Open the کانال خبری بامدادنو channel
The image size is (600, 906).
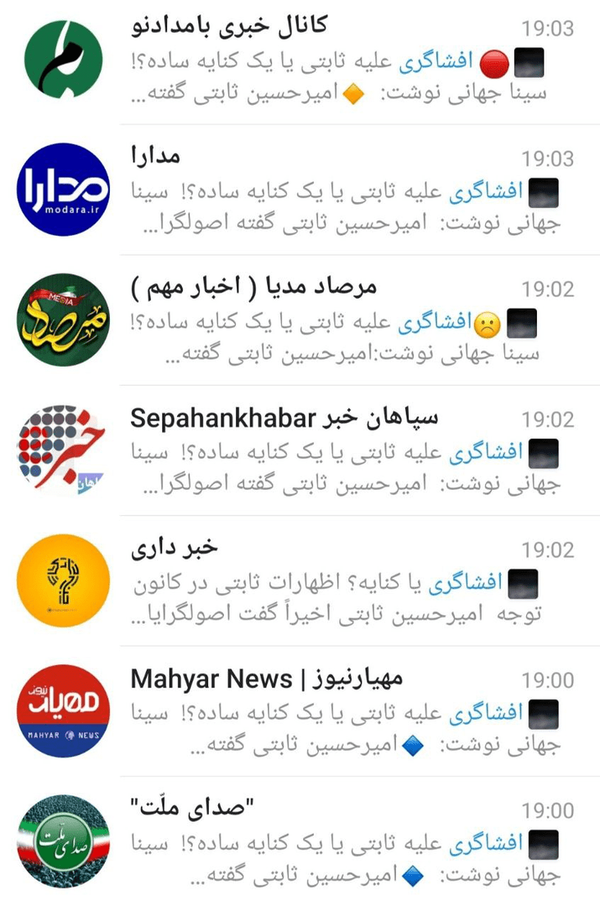300,62
